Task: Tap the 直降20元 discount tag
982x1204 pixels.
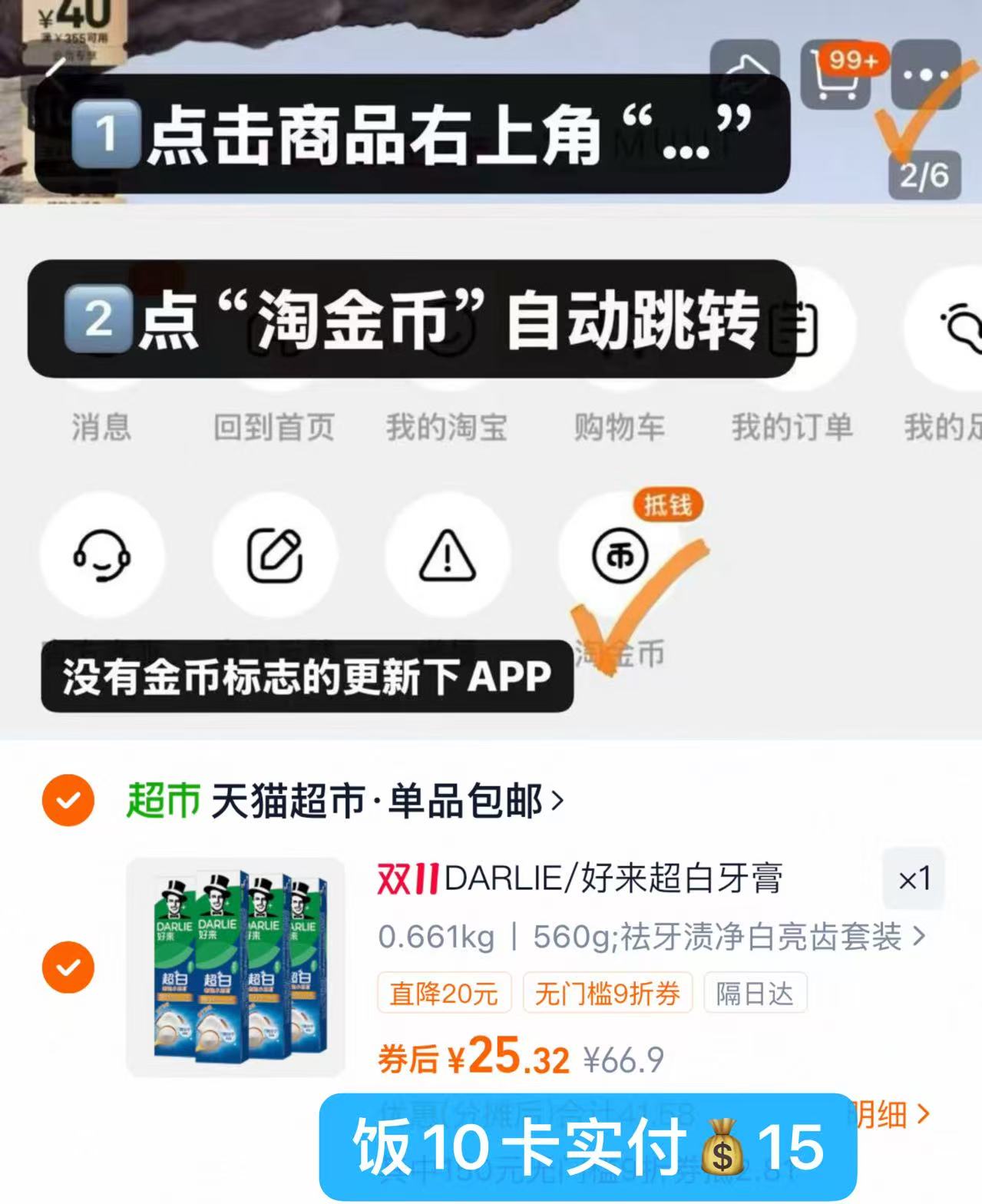Action: click(444, 994)
